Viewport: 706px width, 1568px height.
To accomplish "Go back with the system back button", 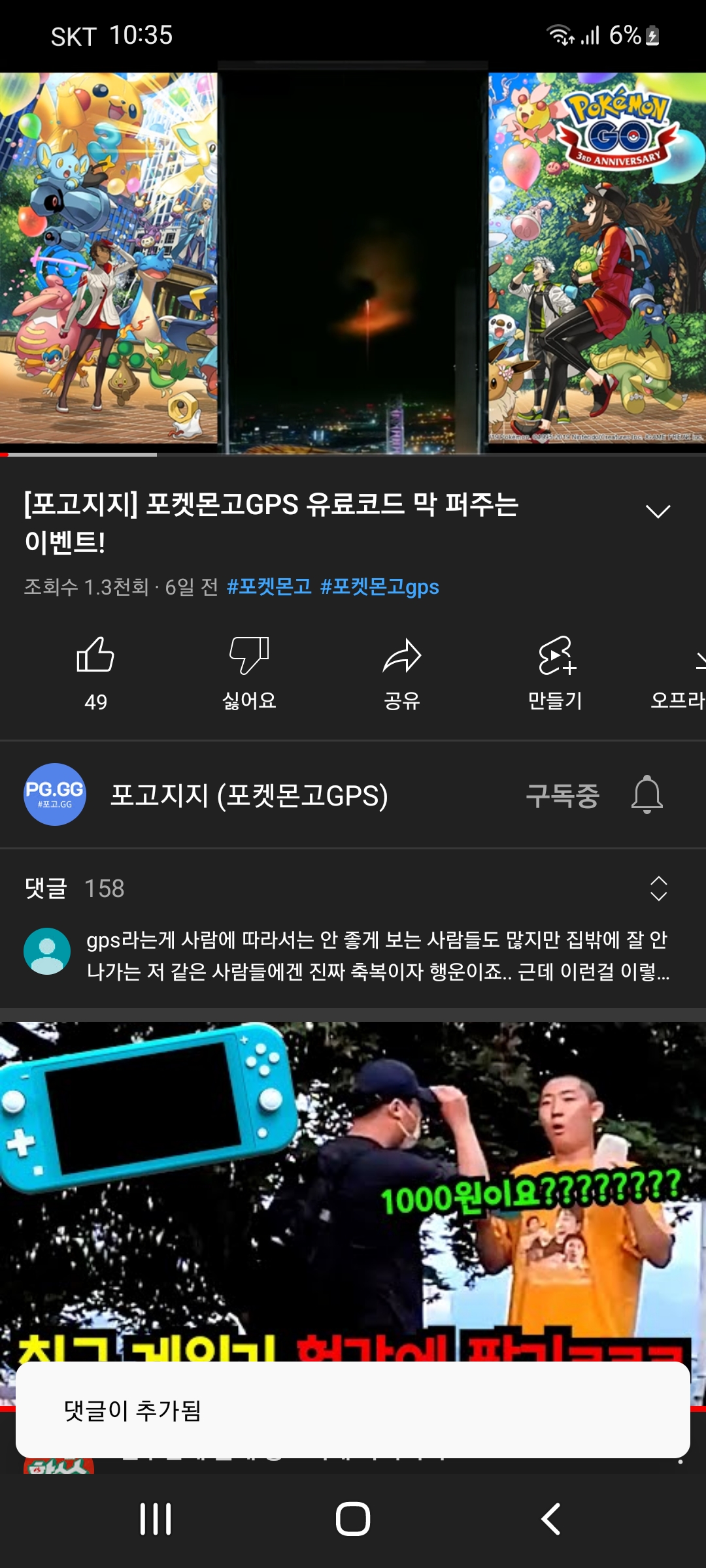I will 550,1518.
